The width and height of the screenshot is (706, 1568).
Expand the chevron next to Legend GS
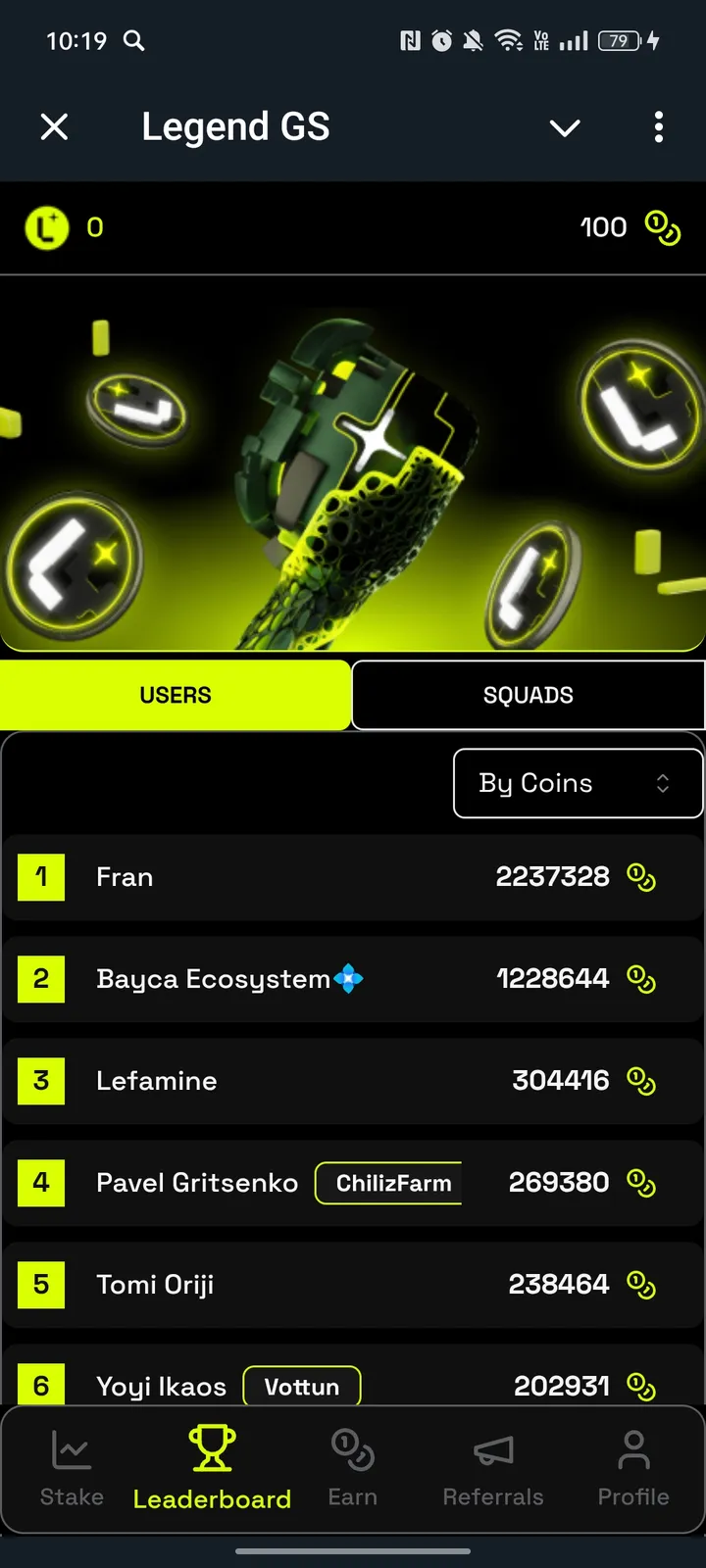point(565,127)
